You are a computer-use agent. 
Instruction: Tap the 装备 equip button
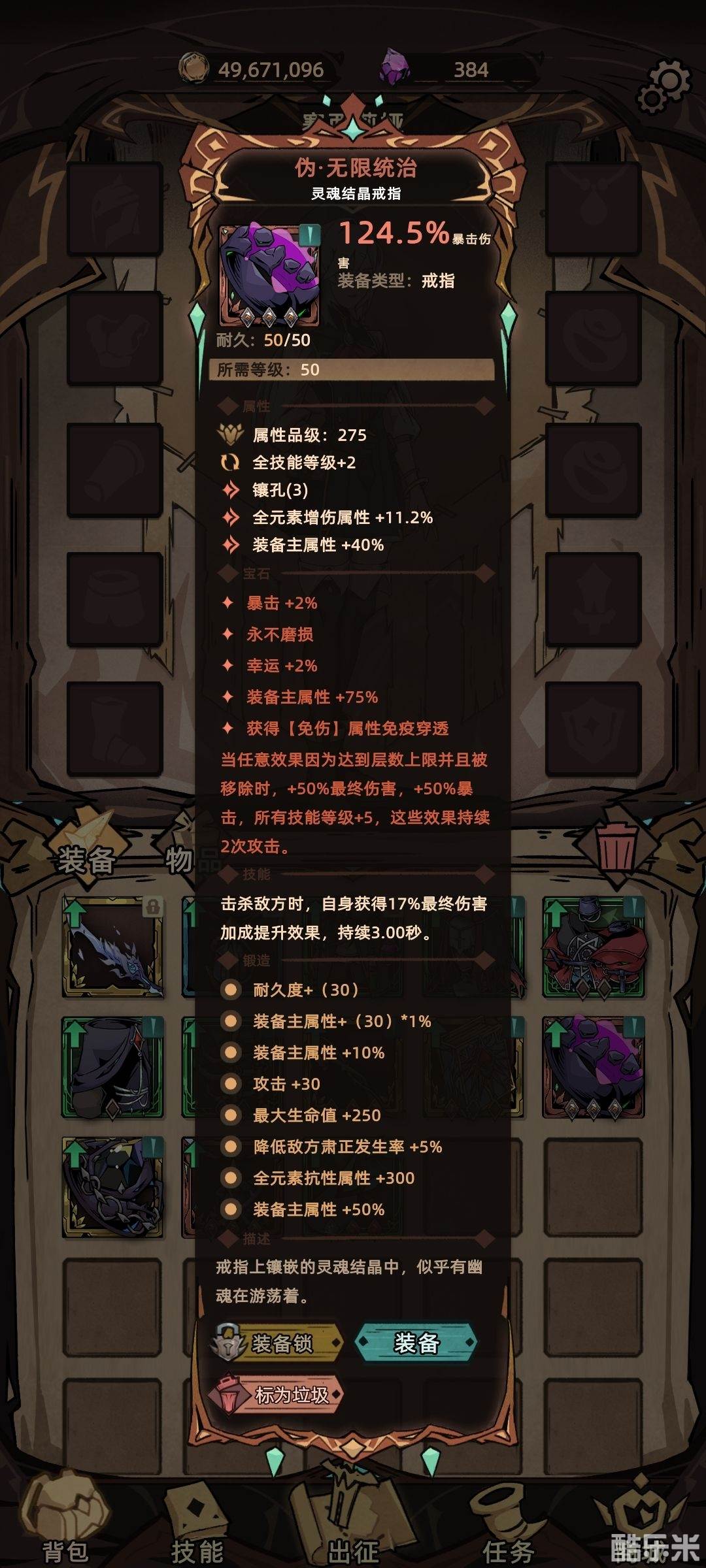point(416,1344)
